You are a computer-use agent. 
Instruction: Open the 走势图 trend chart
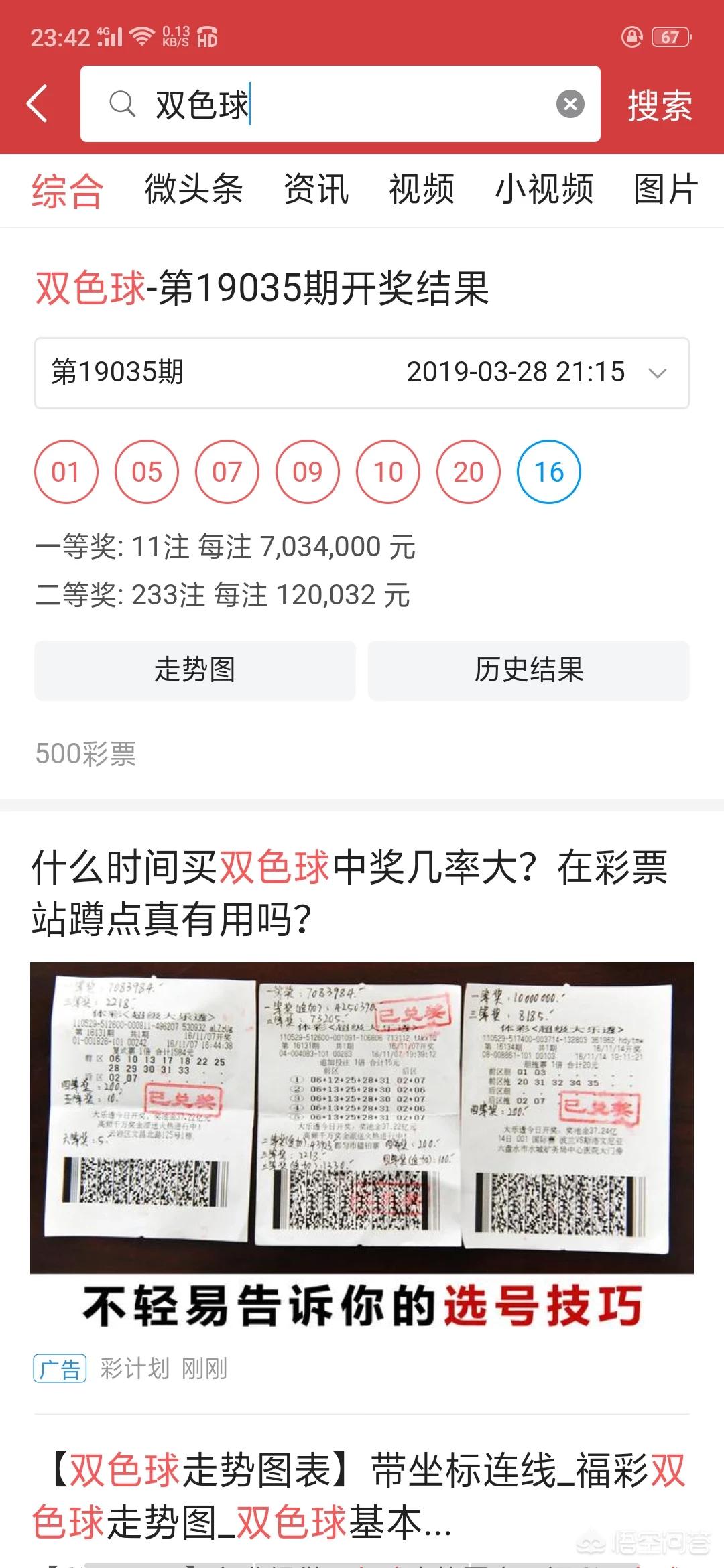point(195,670)
